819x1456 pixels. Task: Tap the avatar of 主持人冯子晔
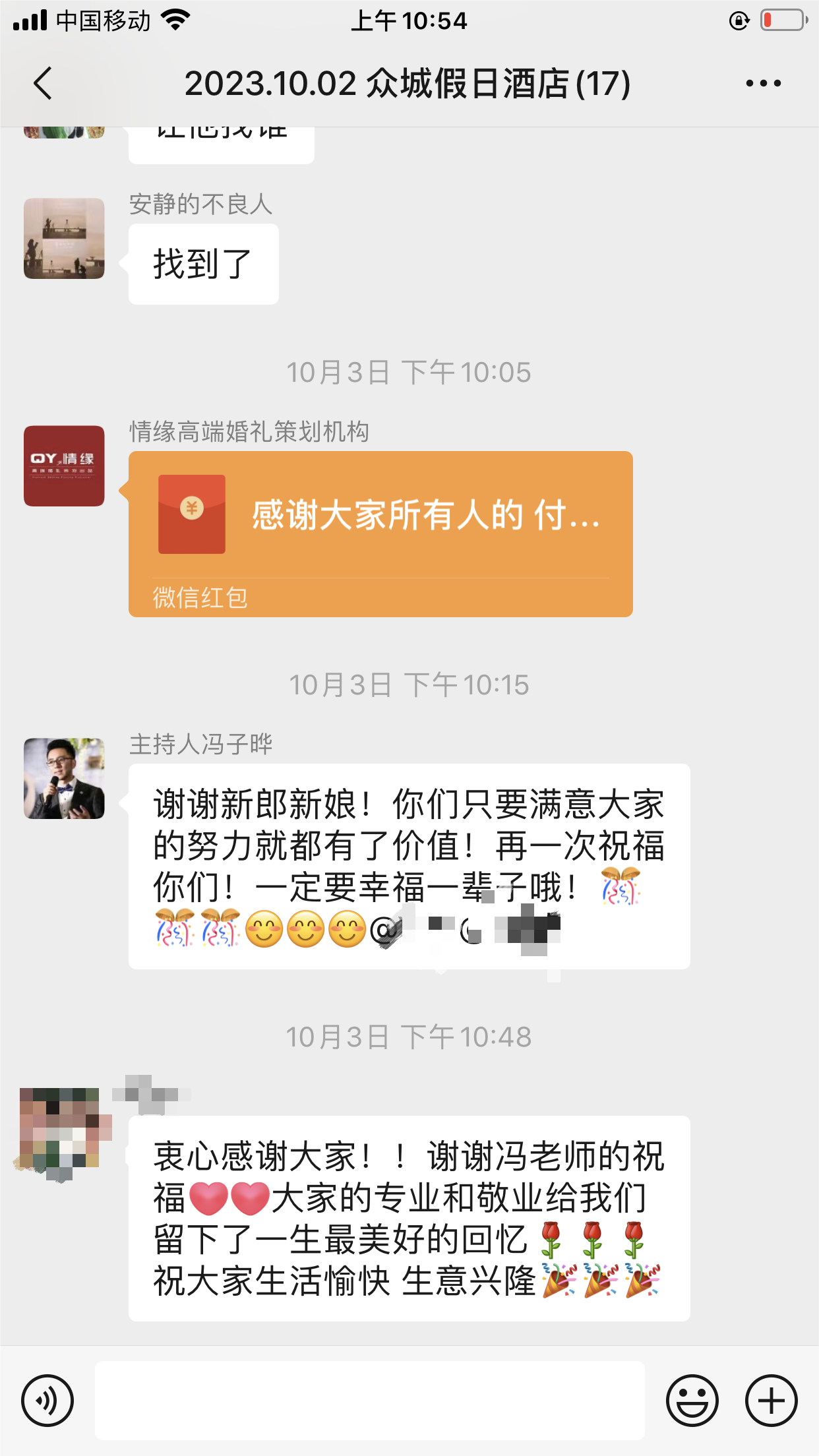tap(64, 779)
